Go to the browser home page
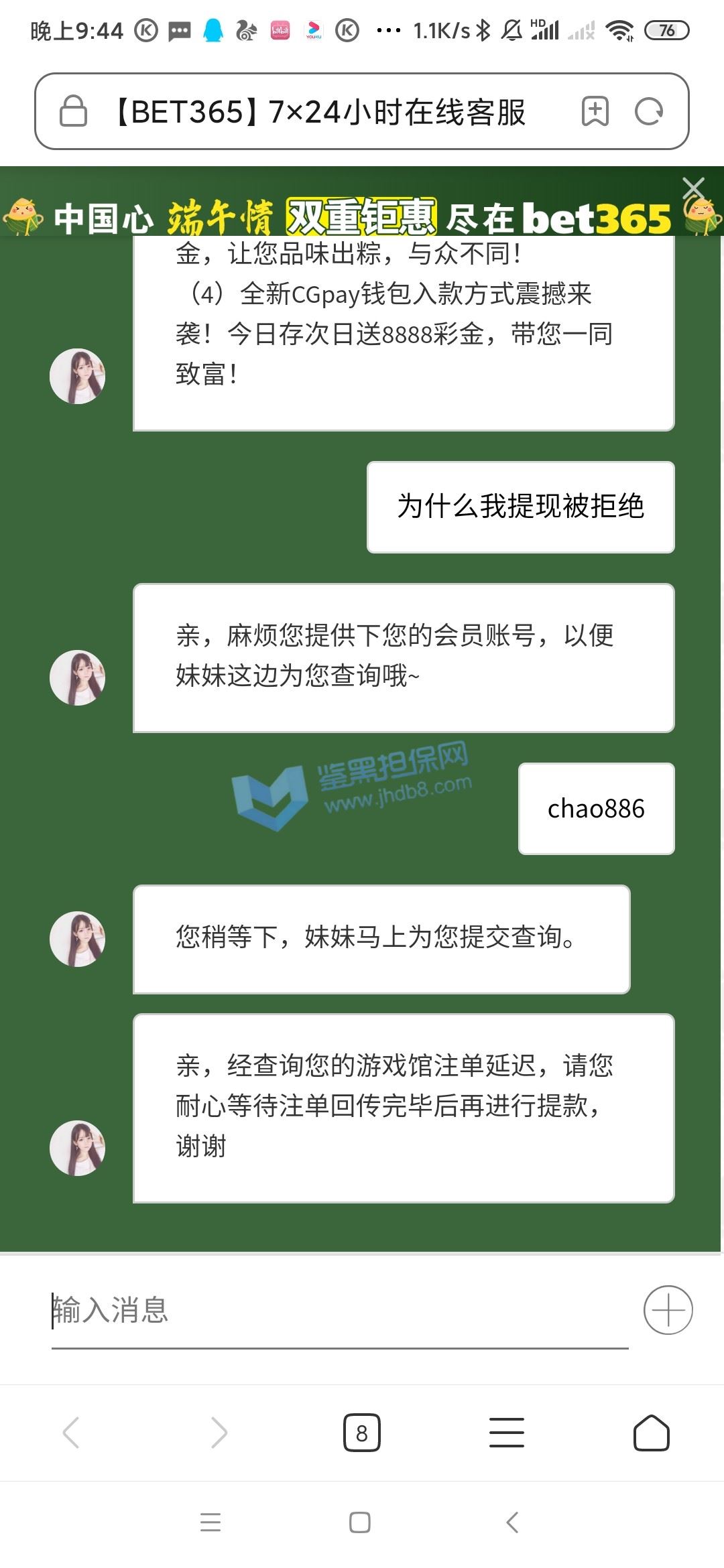Viewport: 724px width, 1568px height. (x=652, y=1433)
